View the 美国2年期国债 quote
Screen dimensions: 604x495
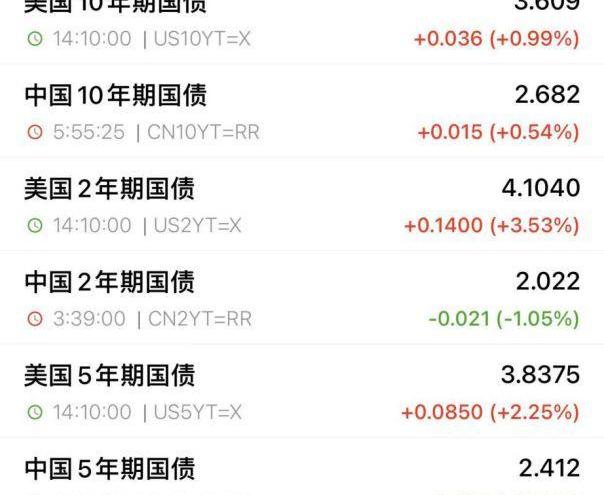(x=300, y=206)
